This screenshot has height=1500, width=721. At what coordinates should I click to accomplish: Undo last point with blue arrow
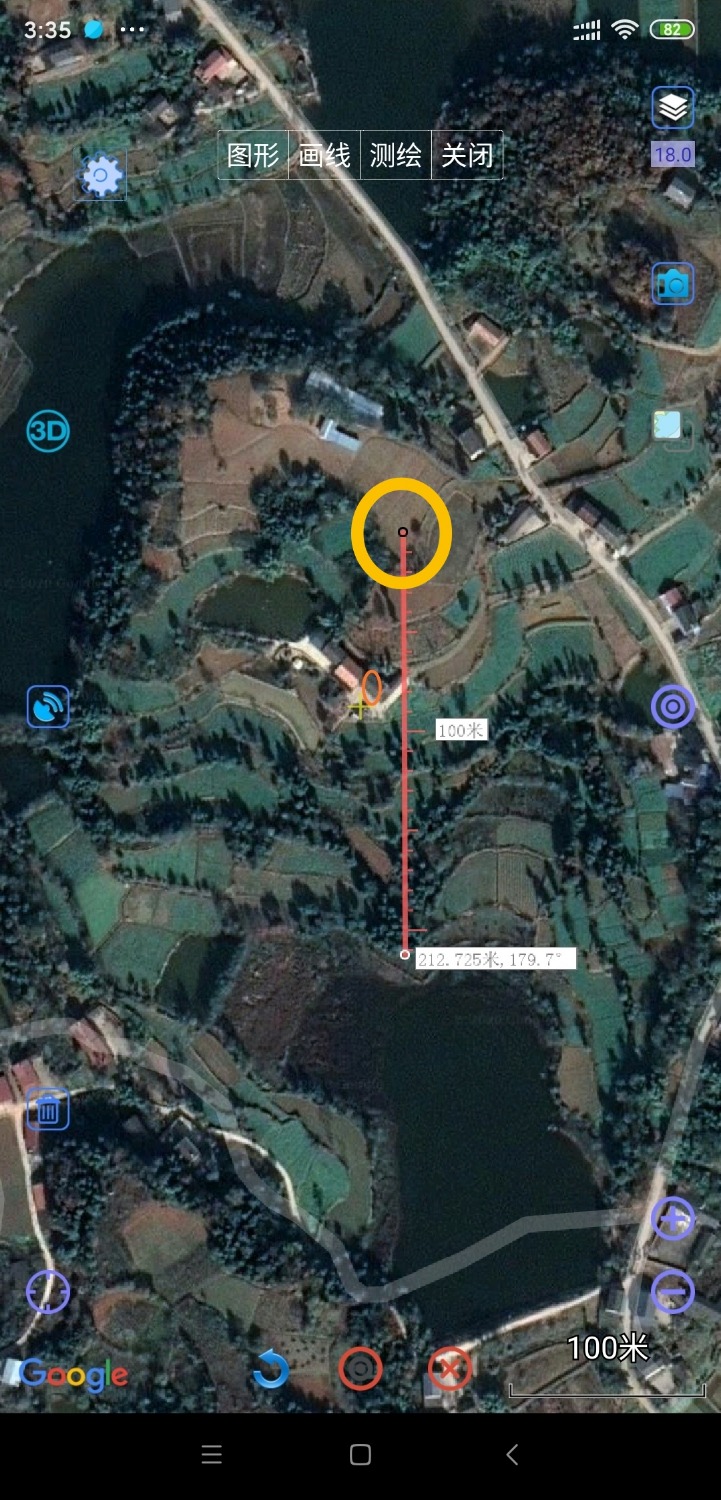pos(270,1369)
